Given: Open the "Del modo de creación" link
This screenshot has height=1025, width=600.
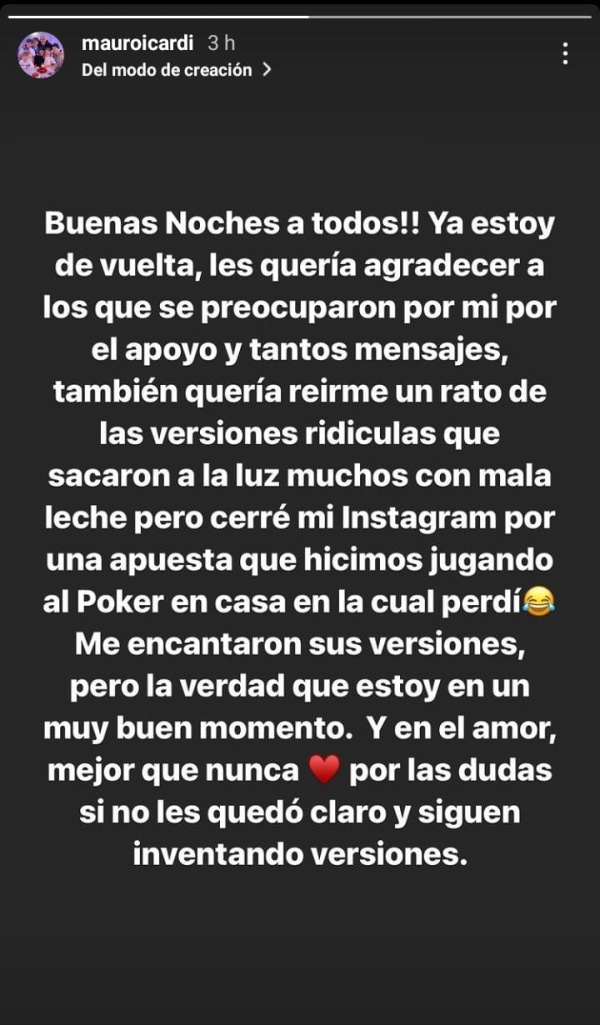Looking at the screenshot, I should point(176,70).
